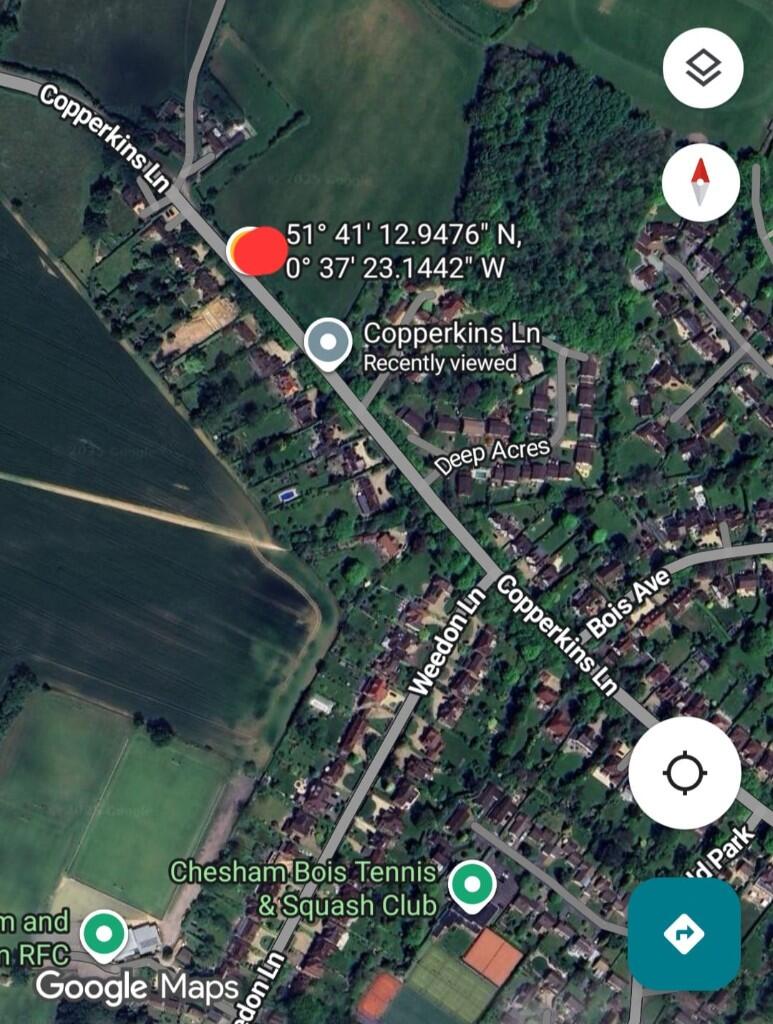This screenshot has height=1024, width=773.
Task: Open Chesham Bois Tennis & Squash Club marker
Action: coord(471,884)
